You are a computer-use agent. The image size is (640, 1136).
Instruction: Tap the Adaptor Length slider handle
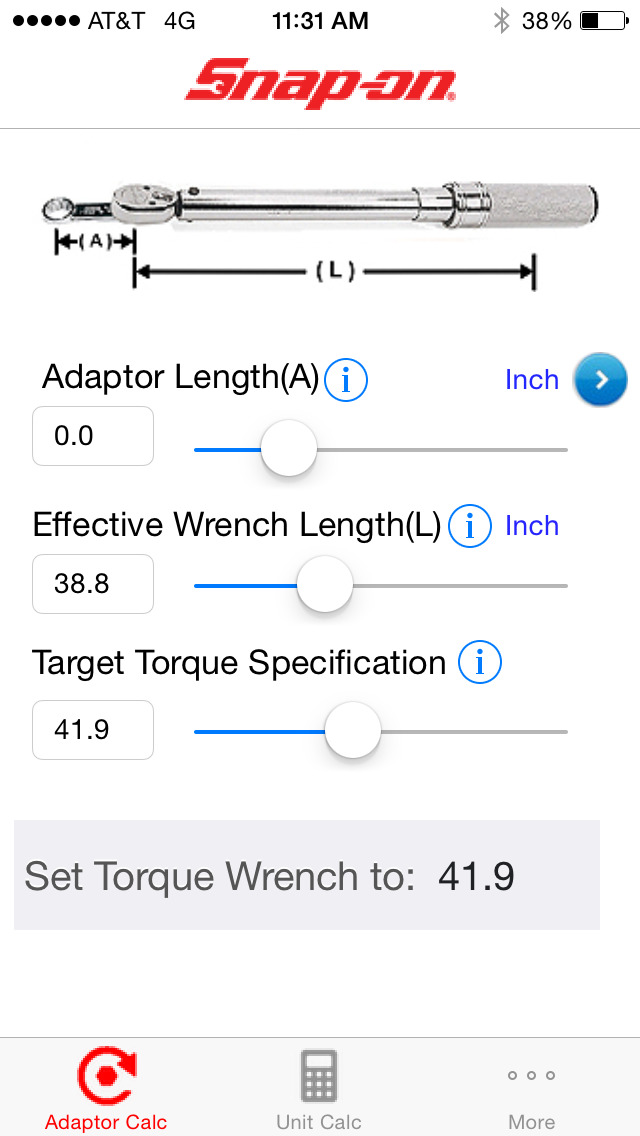[x=289, y=449]
